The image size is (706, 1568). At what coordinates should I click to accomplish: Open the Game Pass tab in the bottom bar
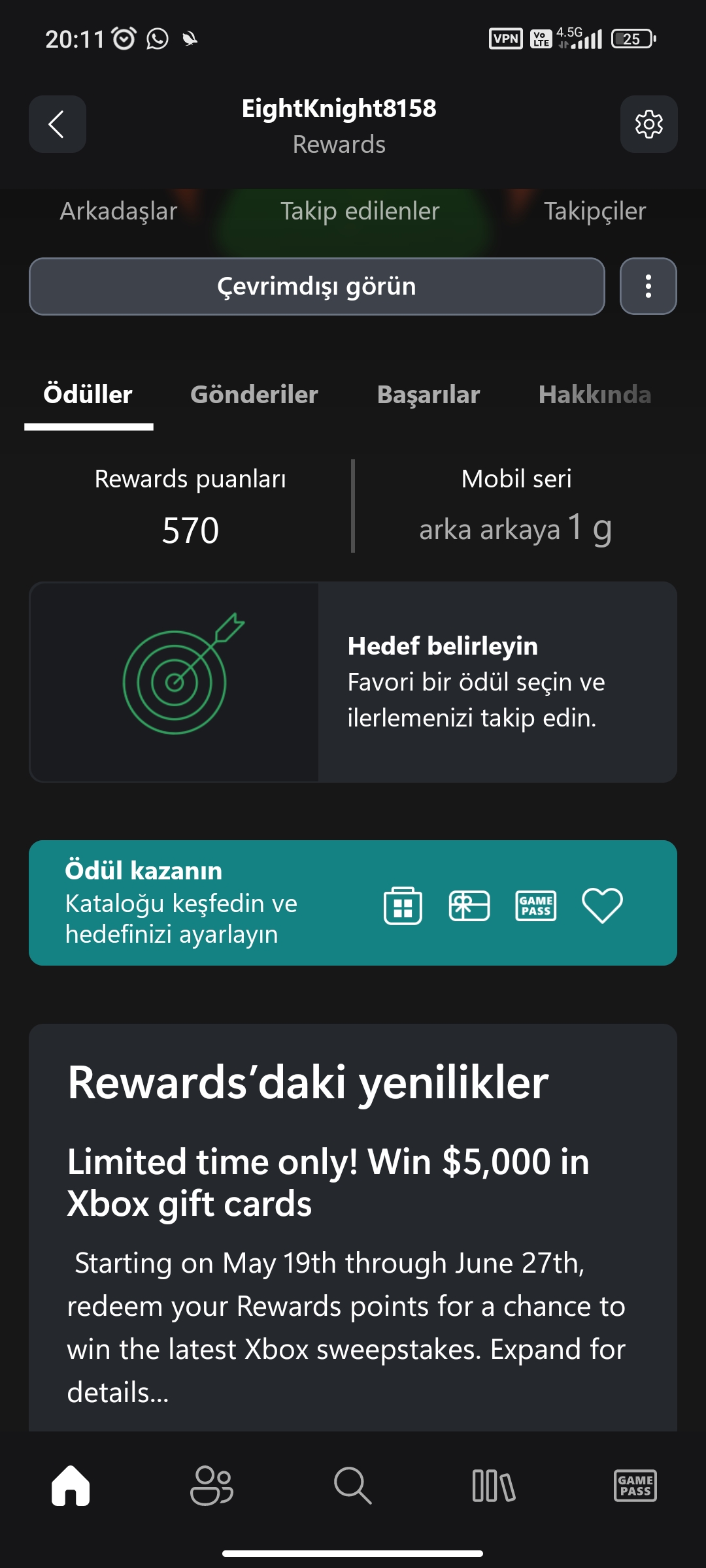(635, 1486)
